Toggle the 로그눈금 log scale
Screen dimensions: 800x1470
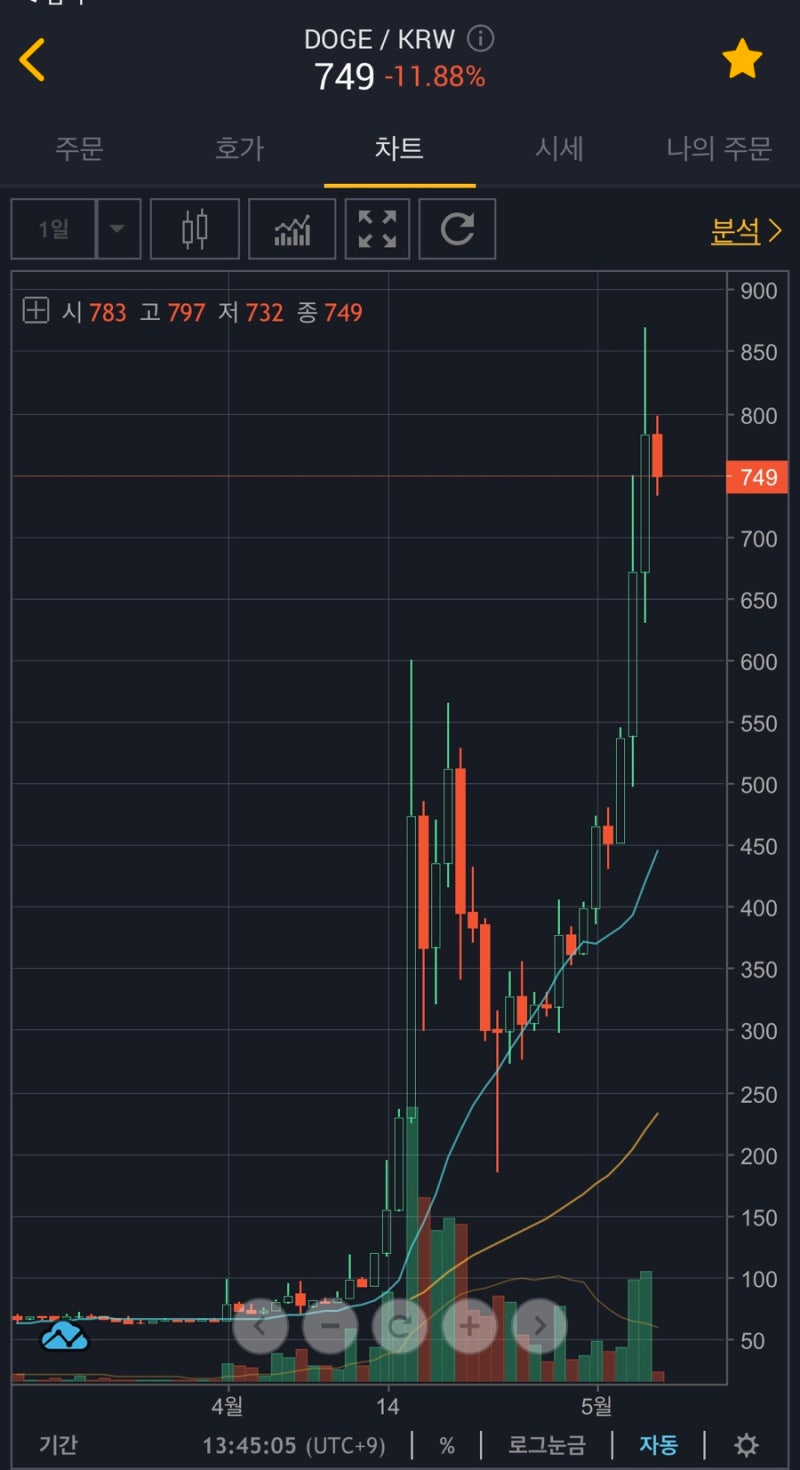point(546,1444)
